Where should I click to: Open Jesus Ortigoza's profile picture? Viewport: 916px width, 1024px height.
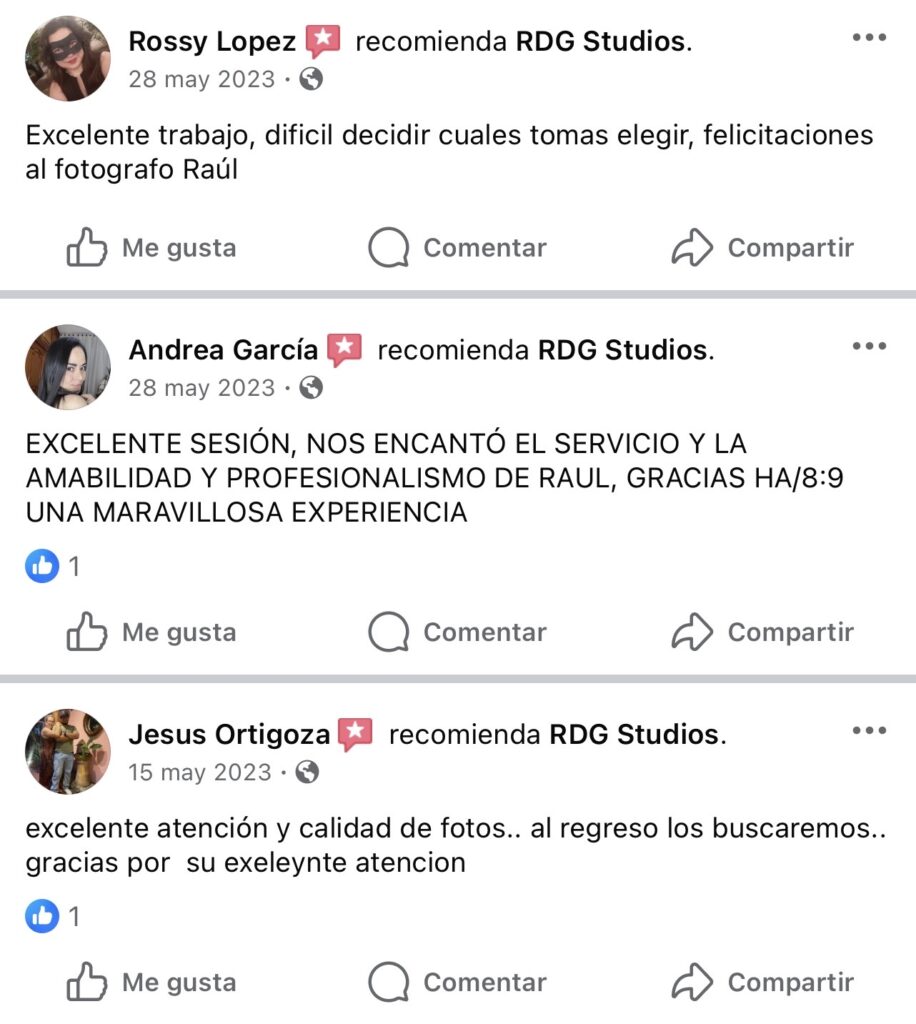click(68, 751)
